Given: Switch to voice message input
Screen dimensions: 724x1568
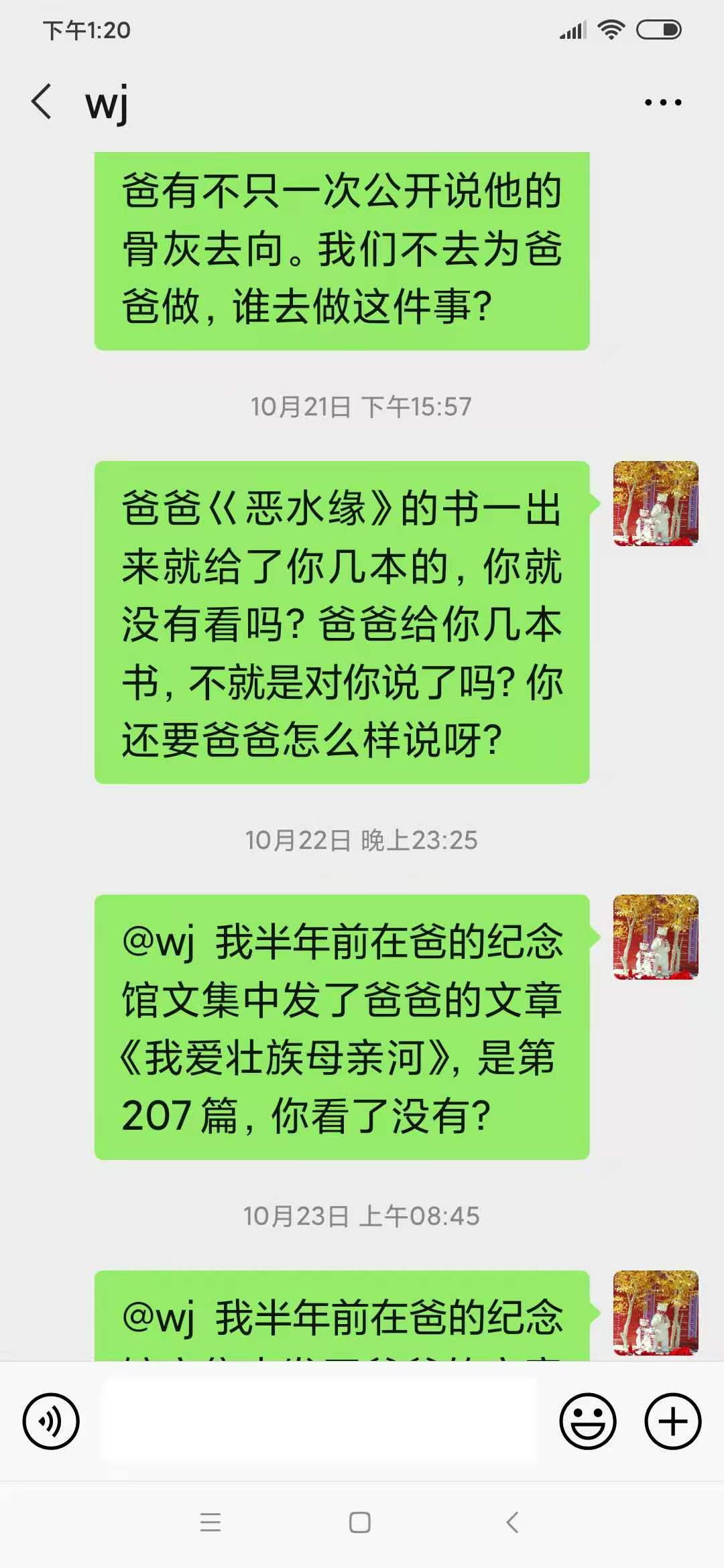Looking at the screenshot, I should pos(51,1421).
